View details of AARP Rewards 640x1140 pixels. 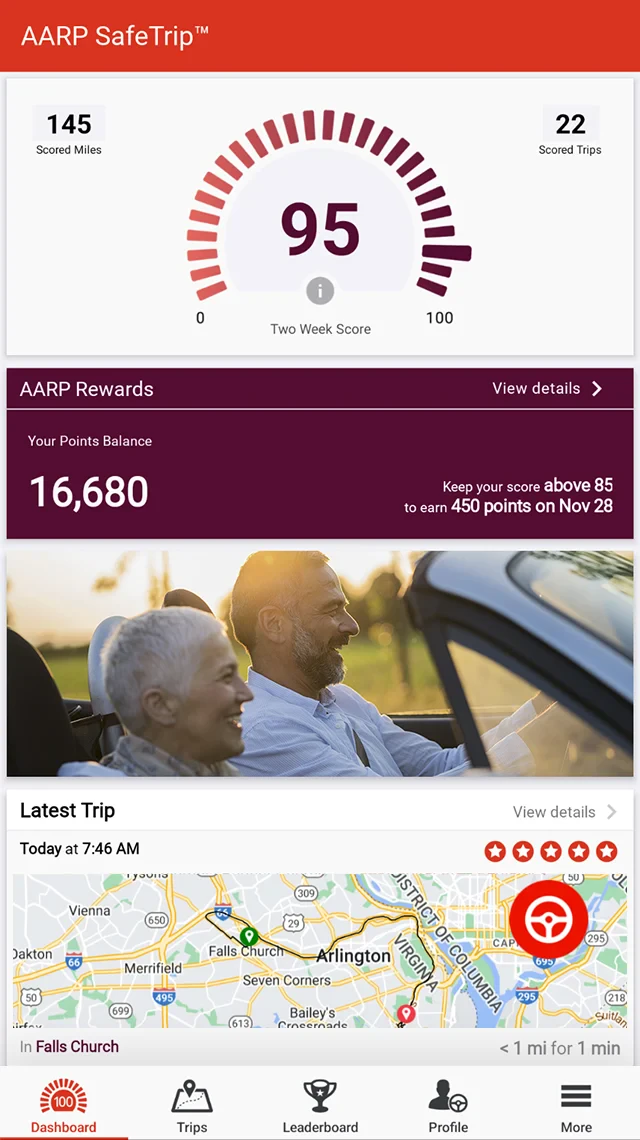(547, 388)
